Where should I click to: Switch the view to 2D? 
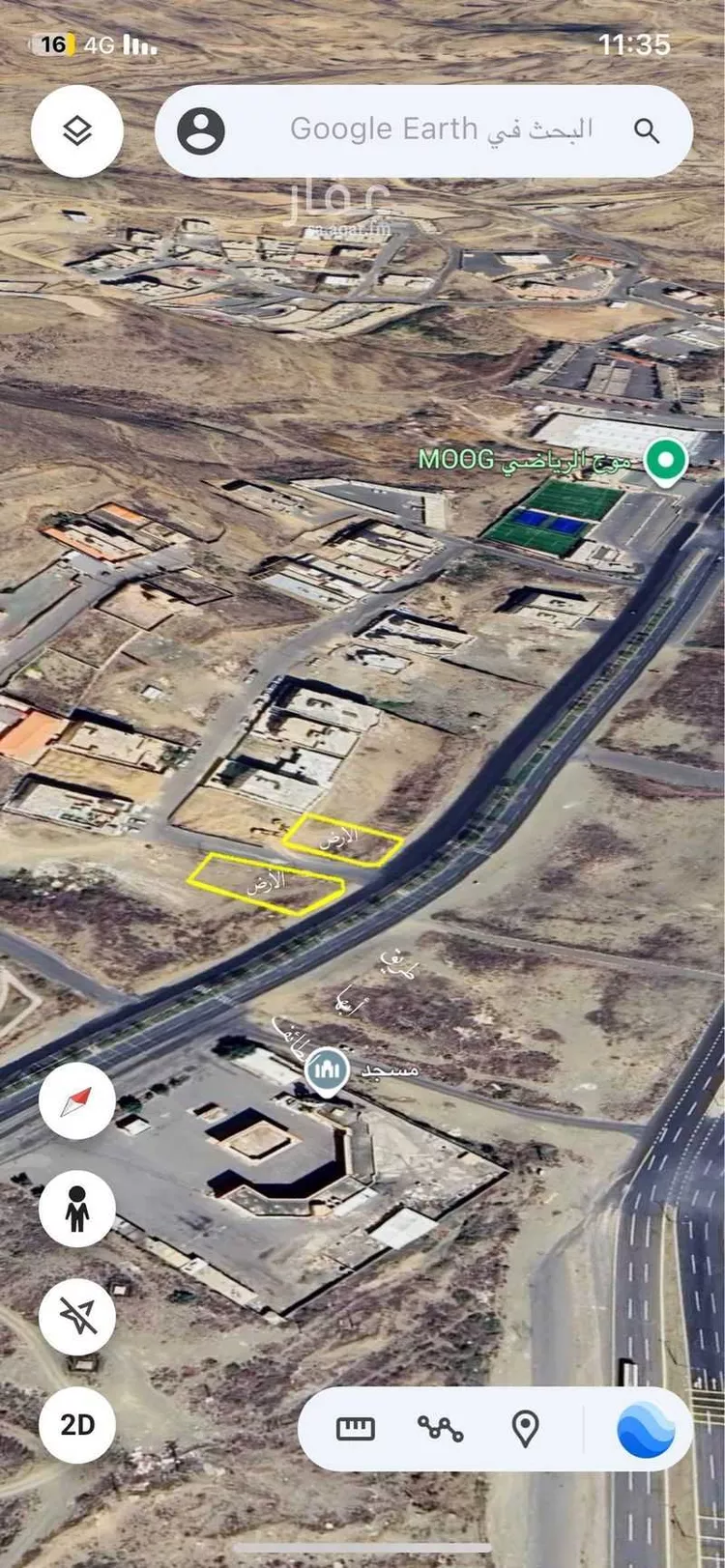tap(77, 1424)
